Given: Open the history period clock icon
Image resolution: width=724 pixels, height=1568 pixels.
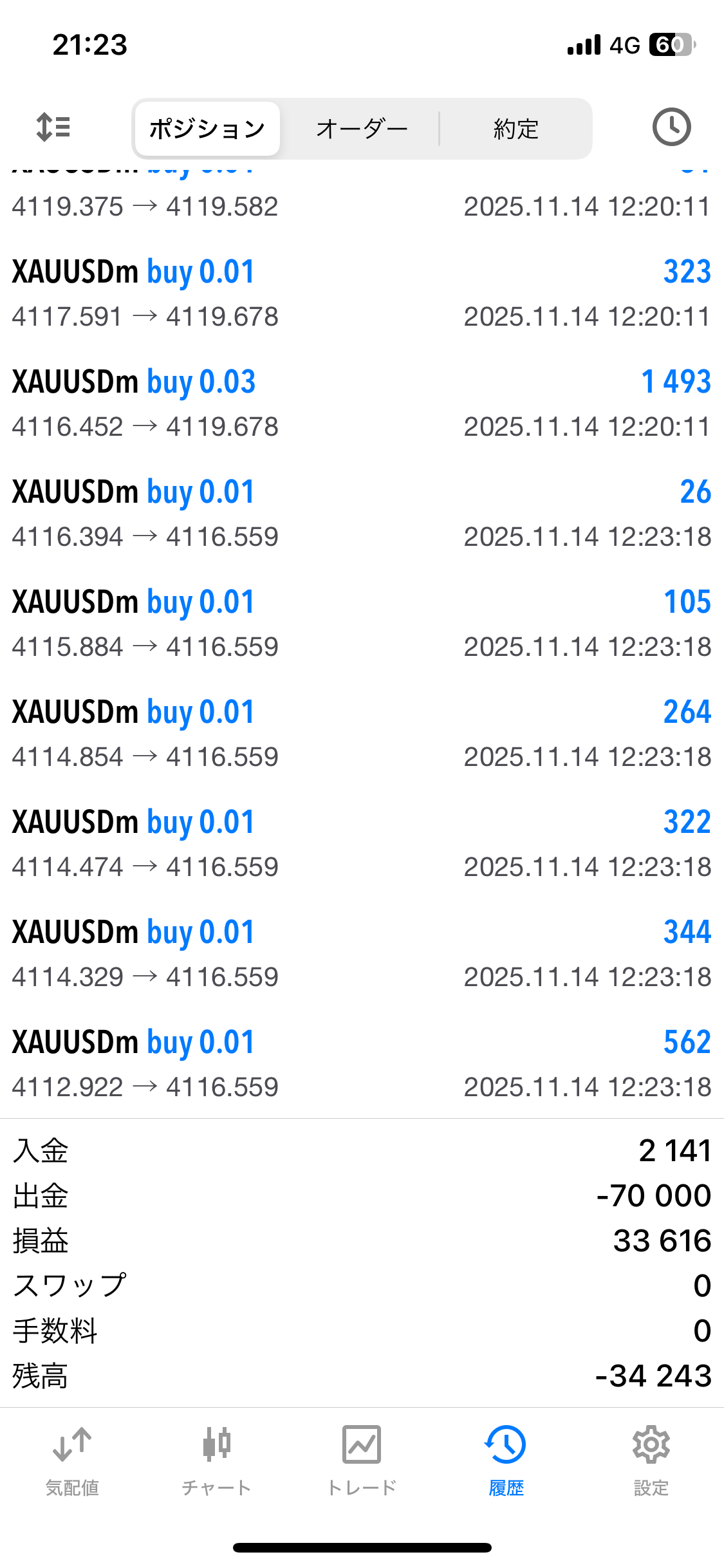Looking at the screenshot, I should [x=671, y=127].
